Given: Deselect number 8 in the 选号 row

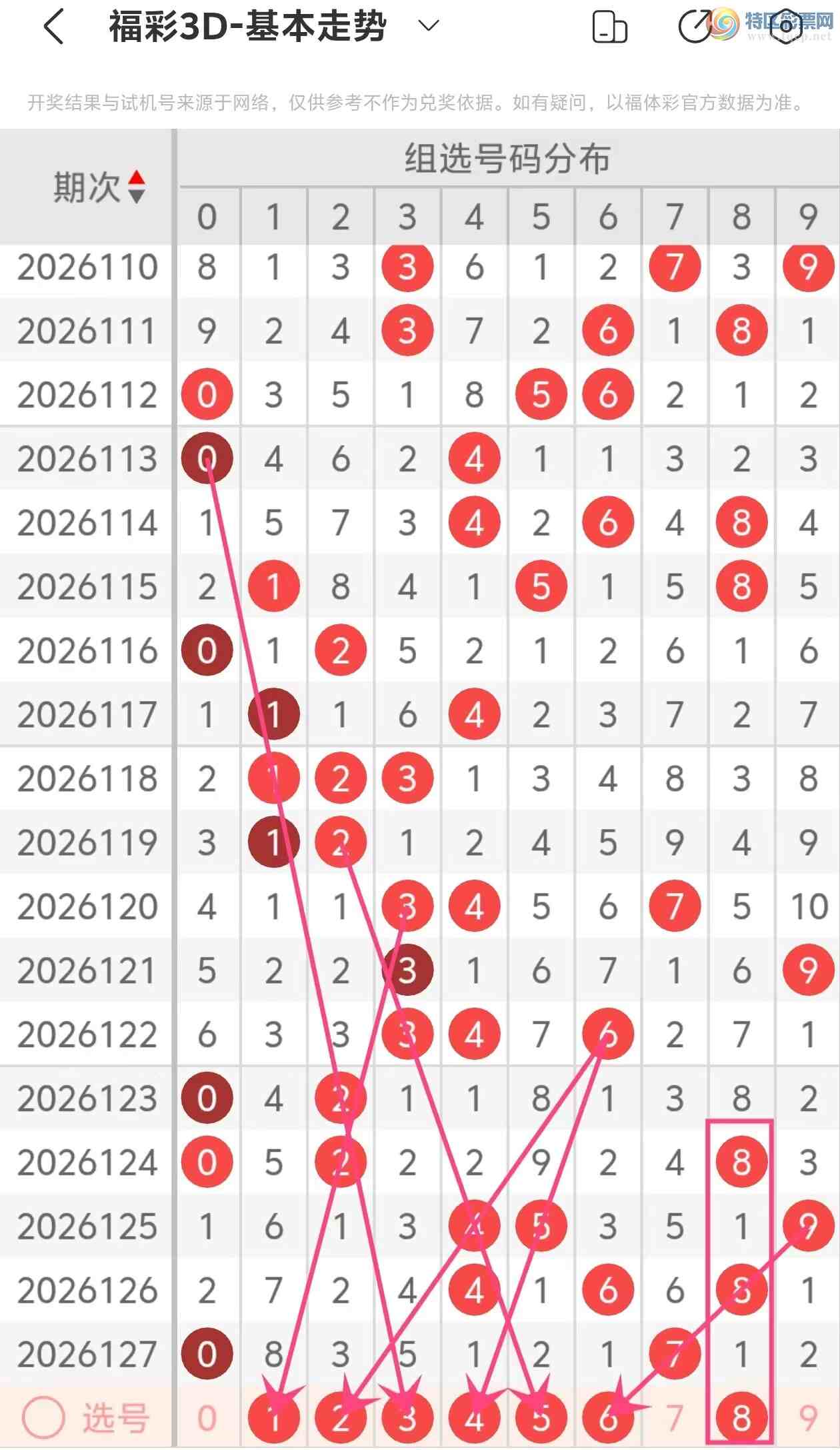Looking at the screenshot, I should (x=741, y=1418).
